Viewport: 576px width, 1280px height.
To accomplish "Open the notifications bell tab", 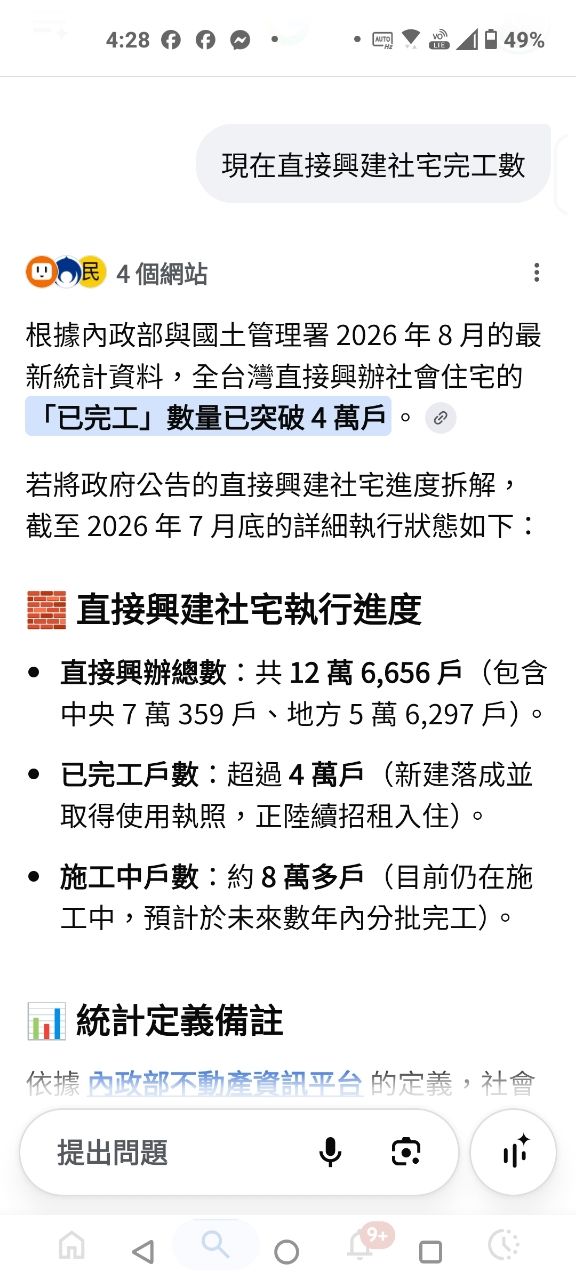I will pos(361,1243).
